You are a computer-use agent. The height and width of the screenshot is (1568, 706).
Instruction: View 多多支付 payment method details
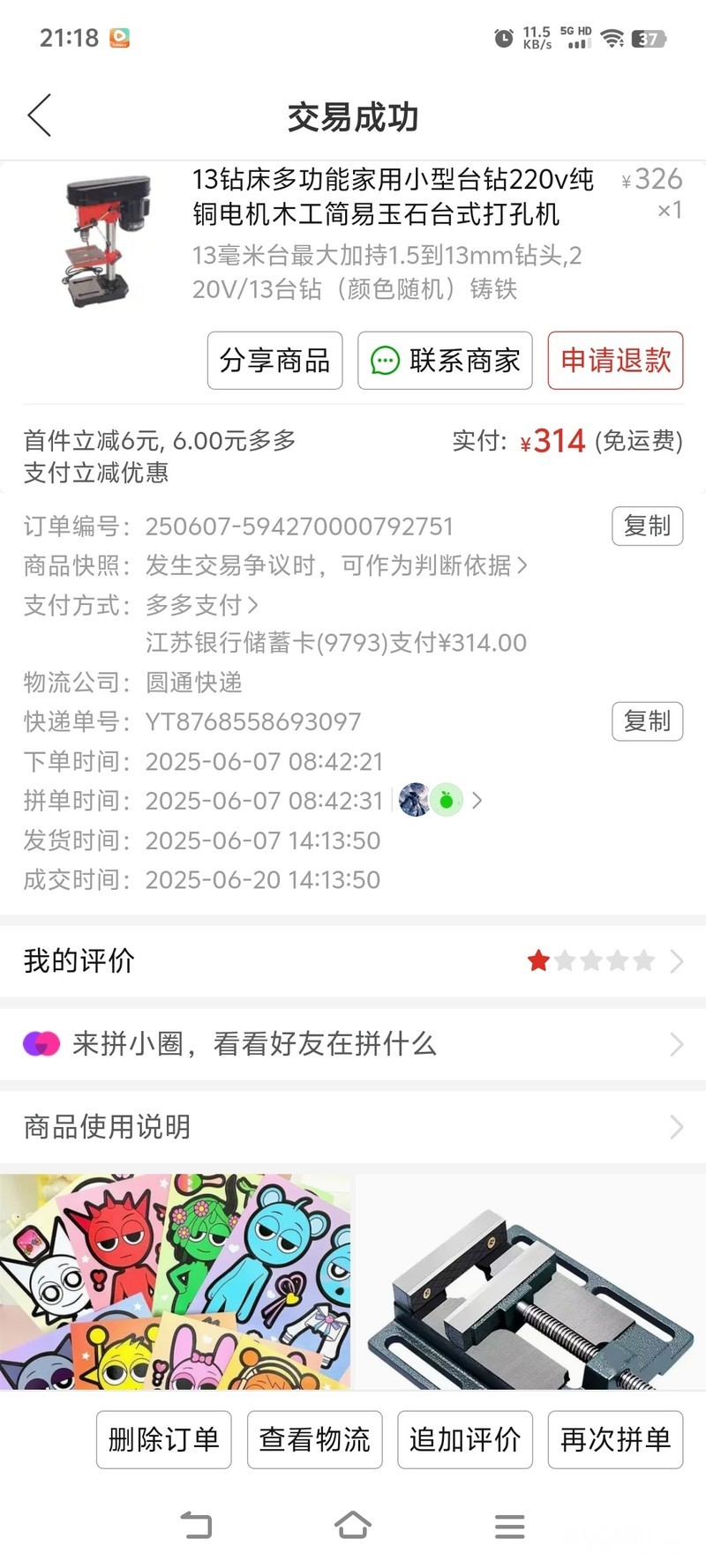(x=202, y=605)
